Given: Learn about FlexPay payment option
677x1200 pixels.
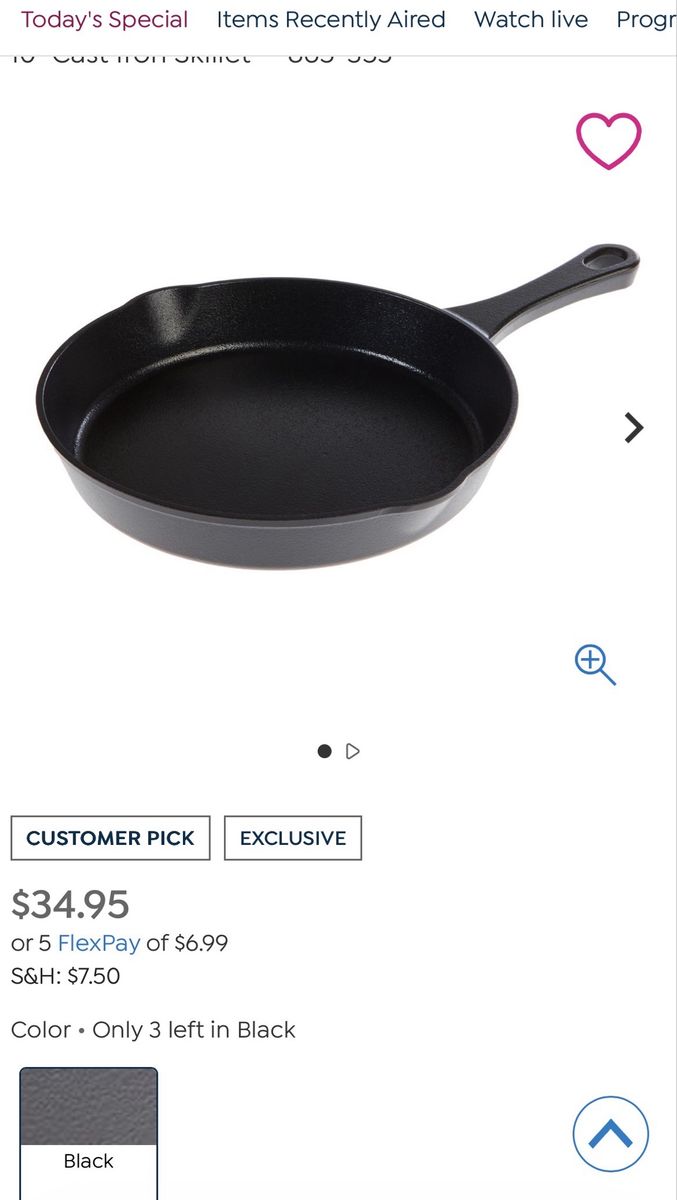Looking at the screenshot, I should pyautogui.click(x=99, y=942).
